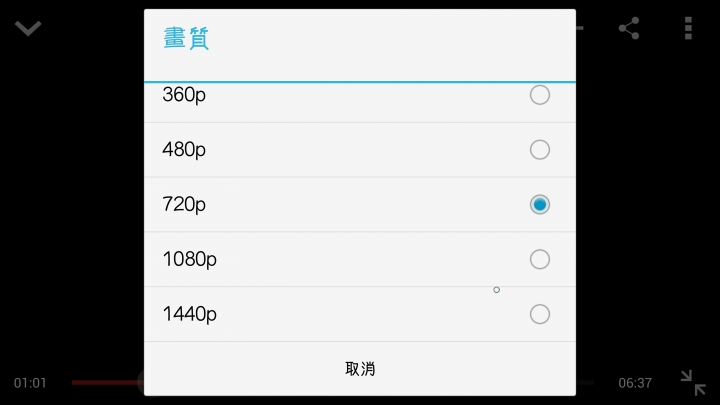Exit fullscreen mode
This screenshot has width=720, height=405.
click(692, 382)
